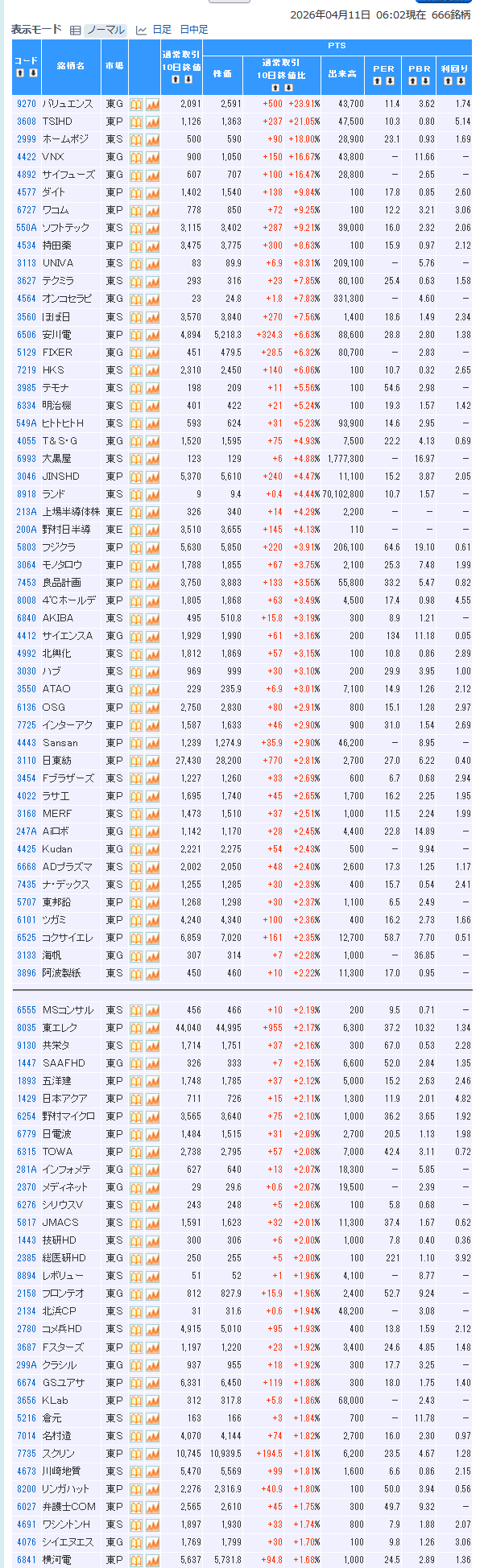Screen dimensions: 484x1568
Task: Open stock code 8035 東エレク
Action: pyautogui.click(x=27, y=1027)
